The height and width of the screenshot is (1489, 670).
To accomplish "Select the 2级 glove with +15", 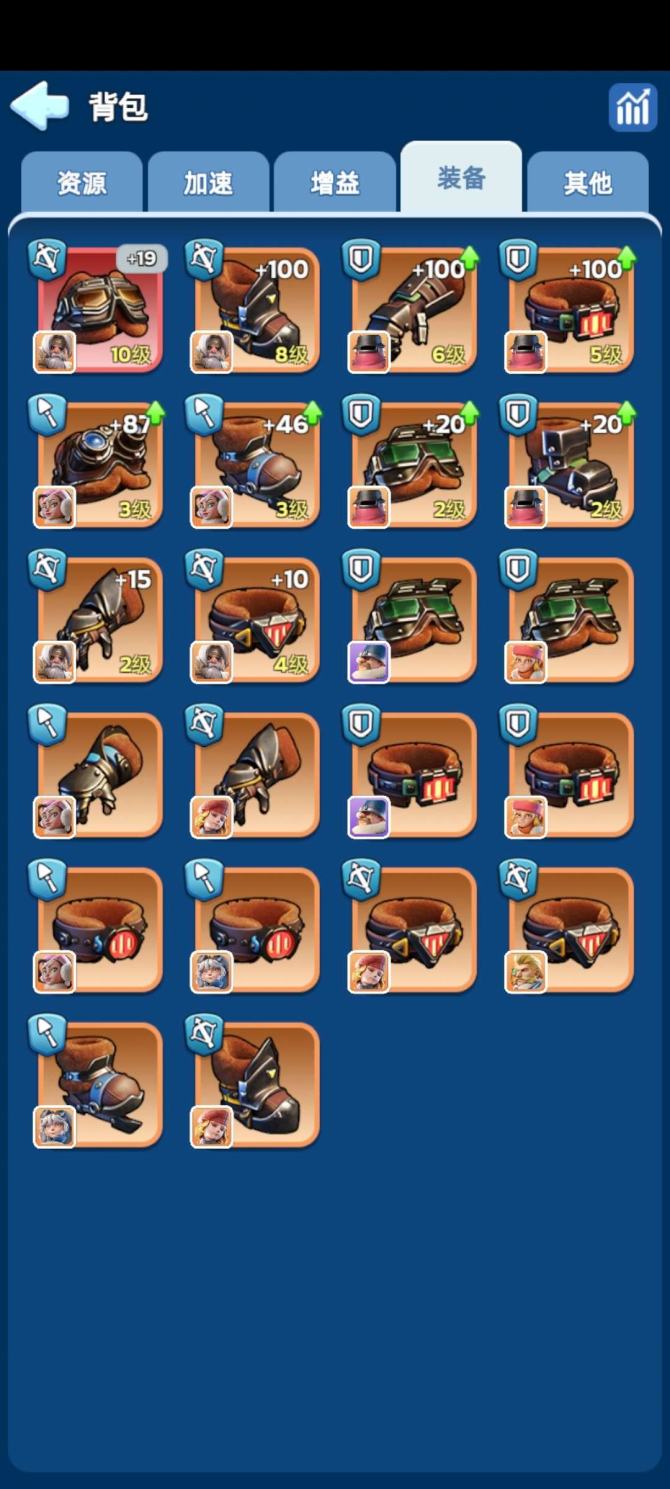I will [x=100, y=620].
